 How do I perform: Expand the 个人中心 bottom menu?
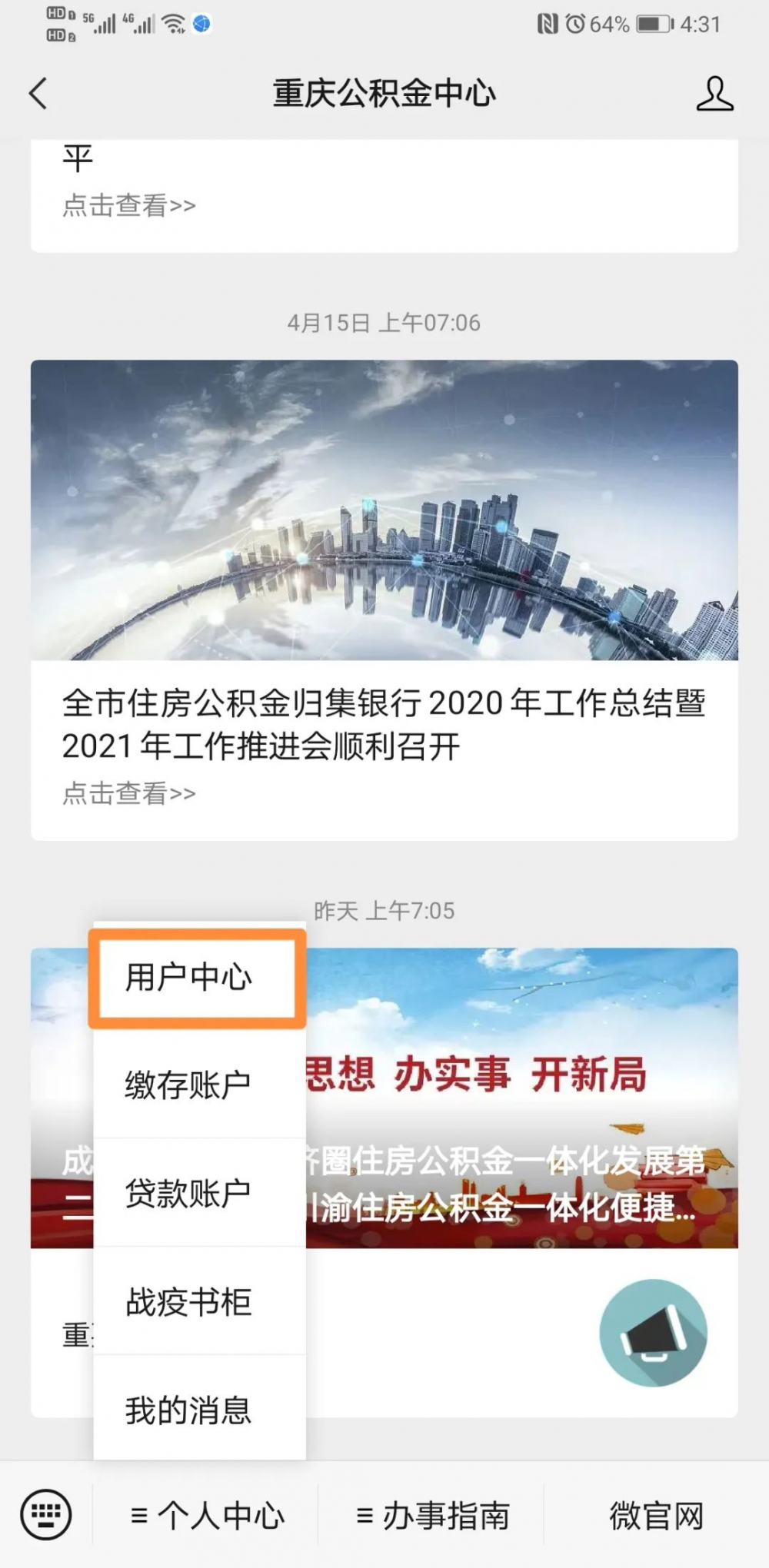tap(209, 1515)
